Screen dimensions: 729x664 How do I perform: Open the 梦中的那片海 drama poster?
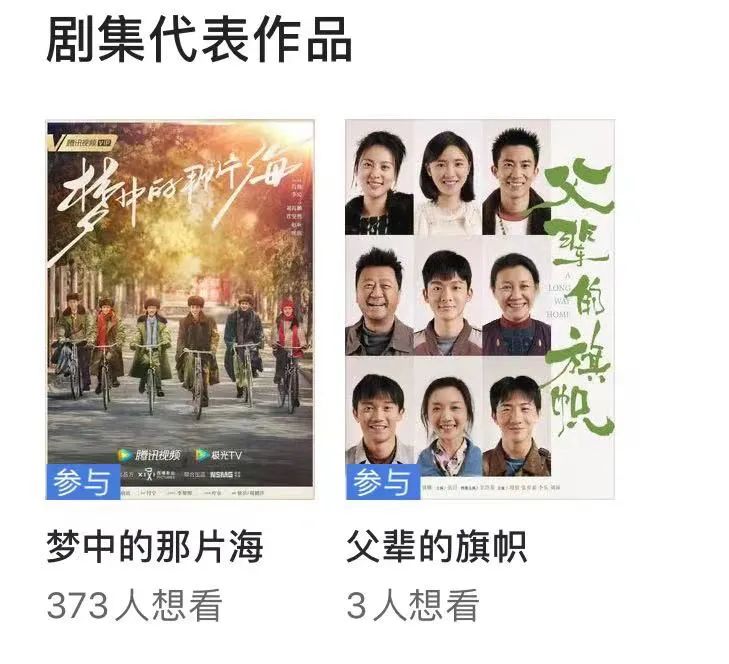tap(180, 310)
